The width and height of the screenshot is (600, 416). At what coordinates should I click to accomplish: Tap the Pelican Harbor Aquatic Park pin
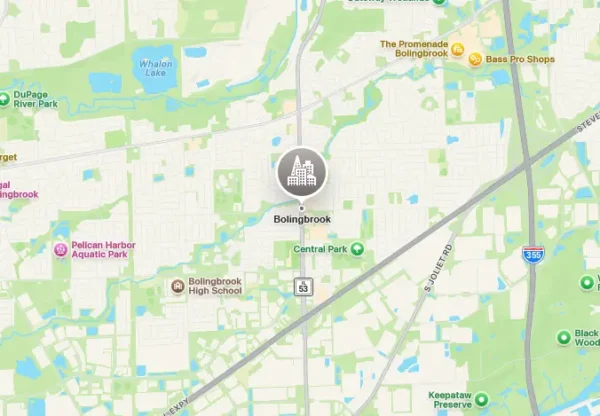click(60, 249)
